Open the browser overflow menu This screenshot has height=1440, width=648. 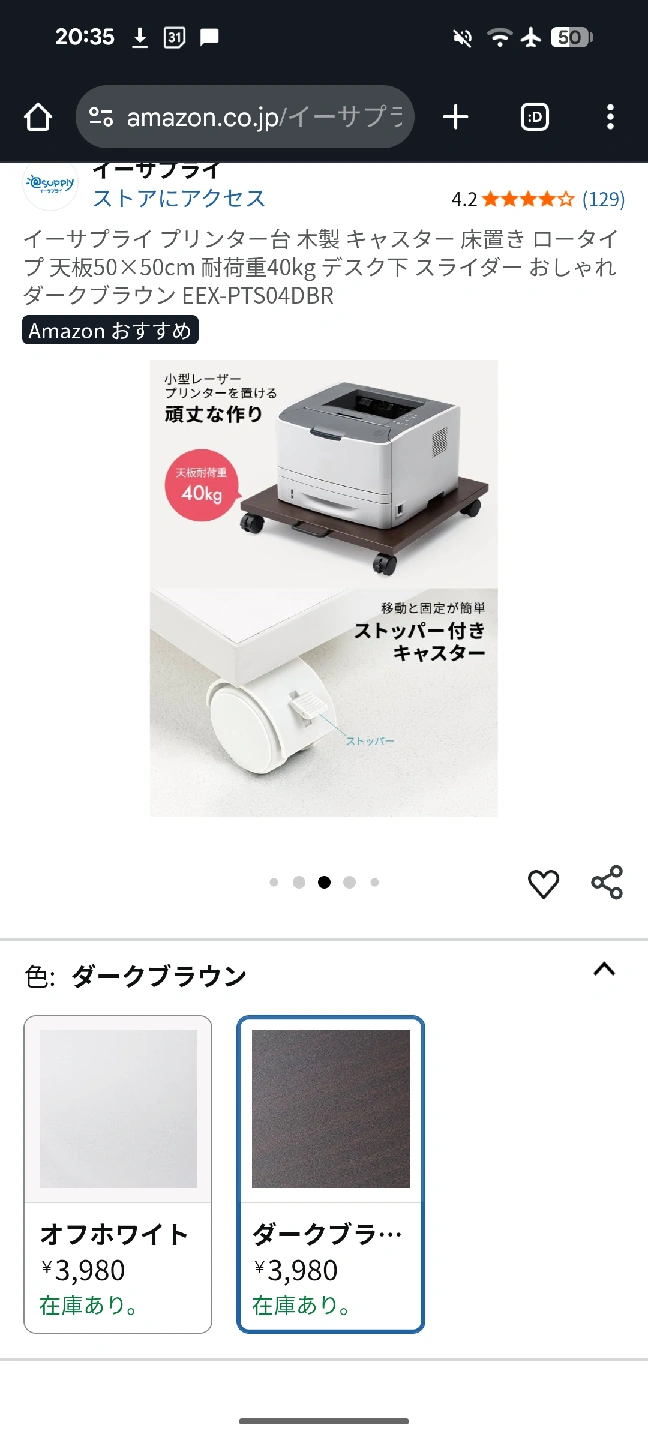click(x=610, y=118)
